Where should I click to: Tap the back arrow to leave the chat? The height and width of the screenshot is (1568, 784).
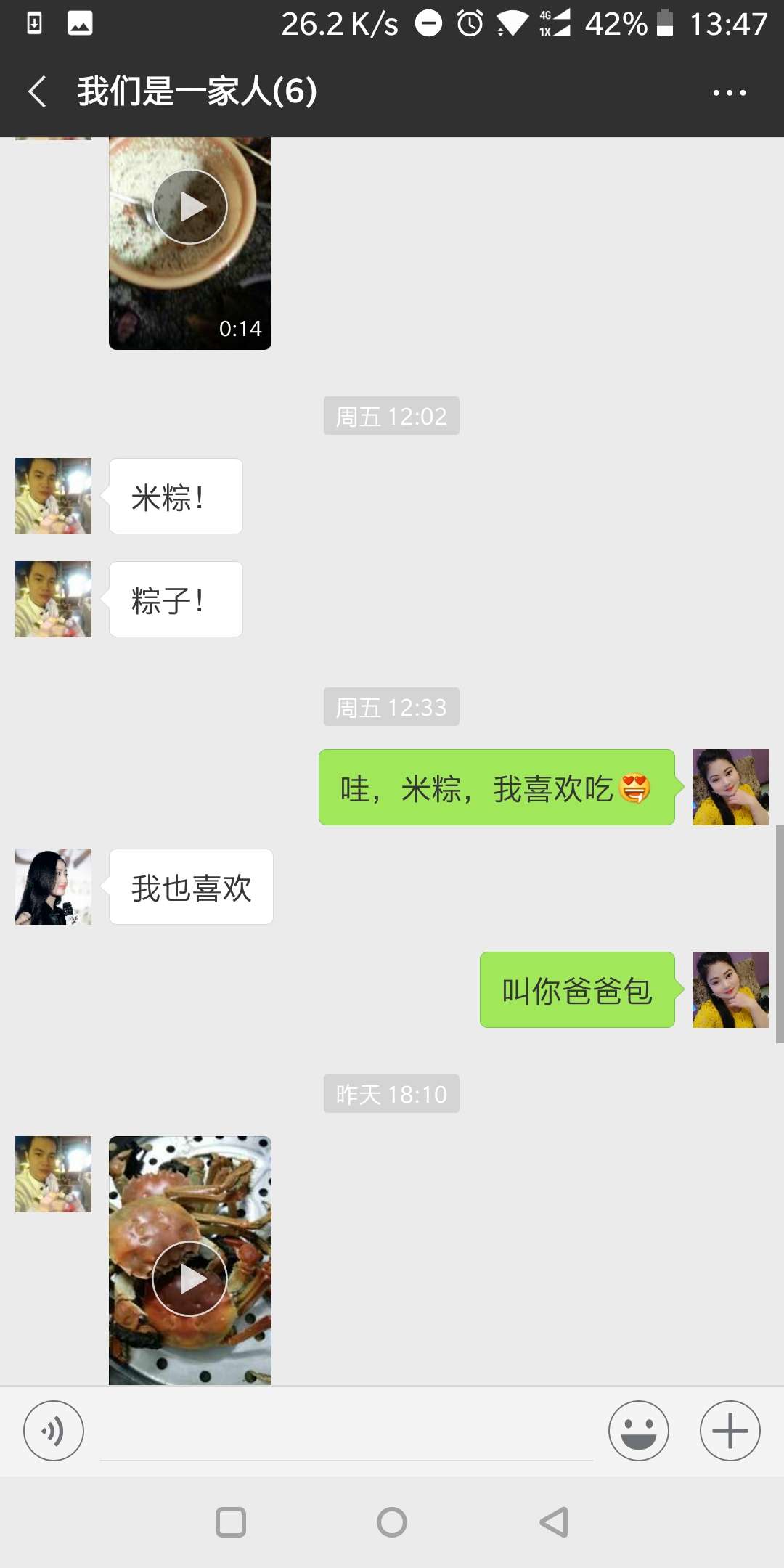click(36, 92)
